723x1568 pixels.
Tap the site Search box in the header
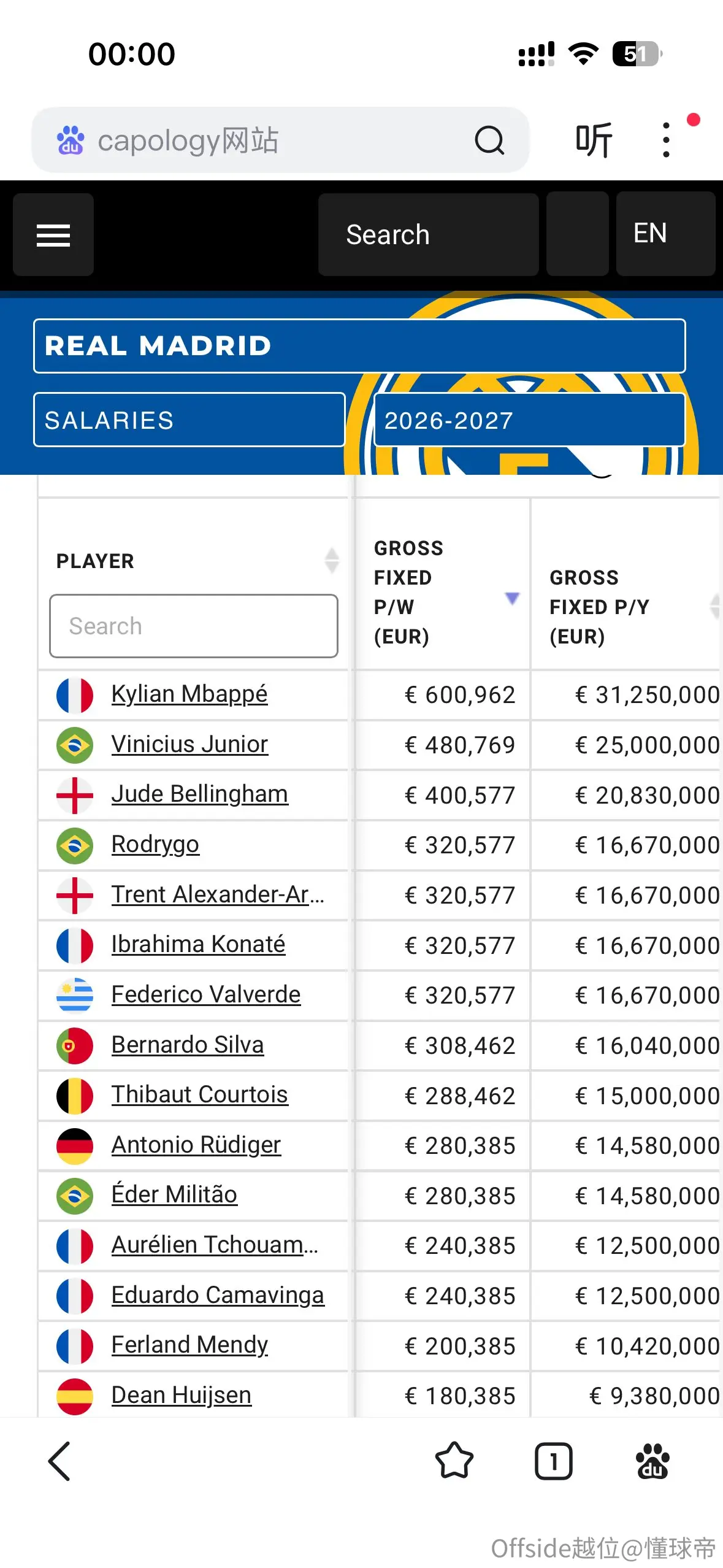pos(428,235)
